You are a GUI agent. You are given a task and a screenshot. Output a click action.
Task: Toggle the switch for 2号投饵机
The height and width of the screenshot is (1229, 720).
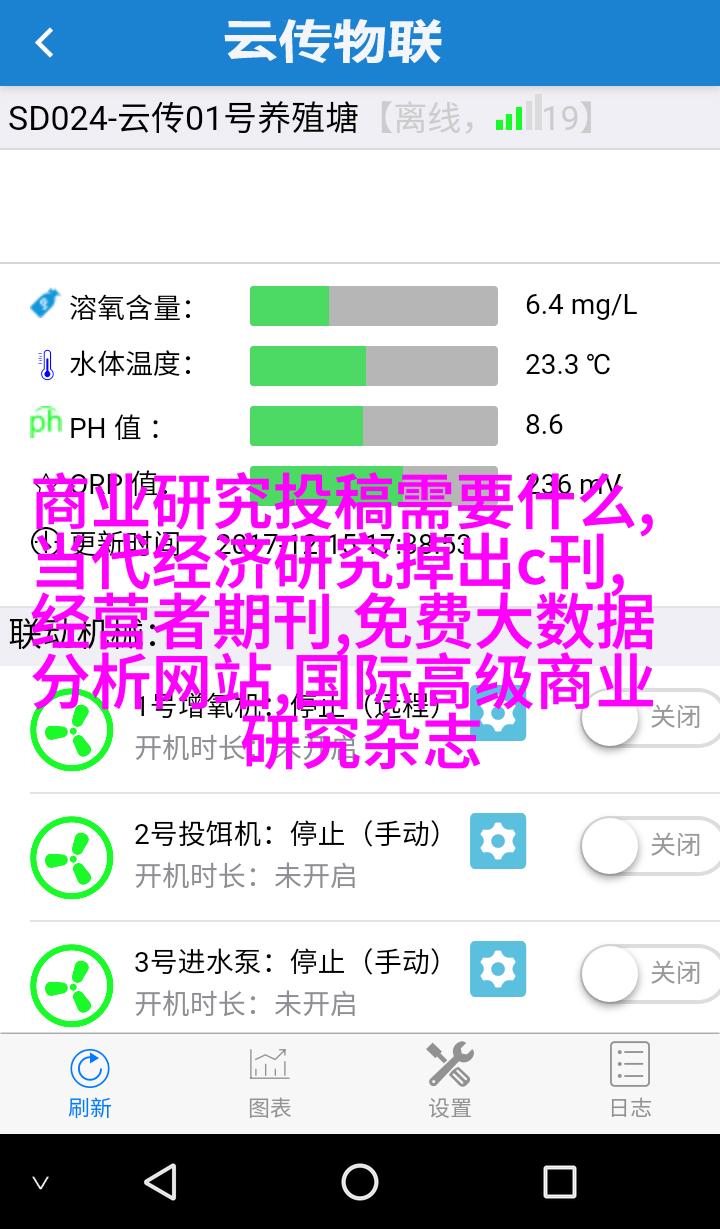pyautogui.click(x=650, y=845)
